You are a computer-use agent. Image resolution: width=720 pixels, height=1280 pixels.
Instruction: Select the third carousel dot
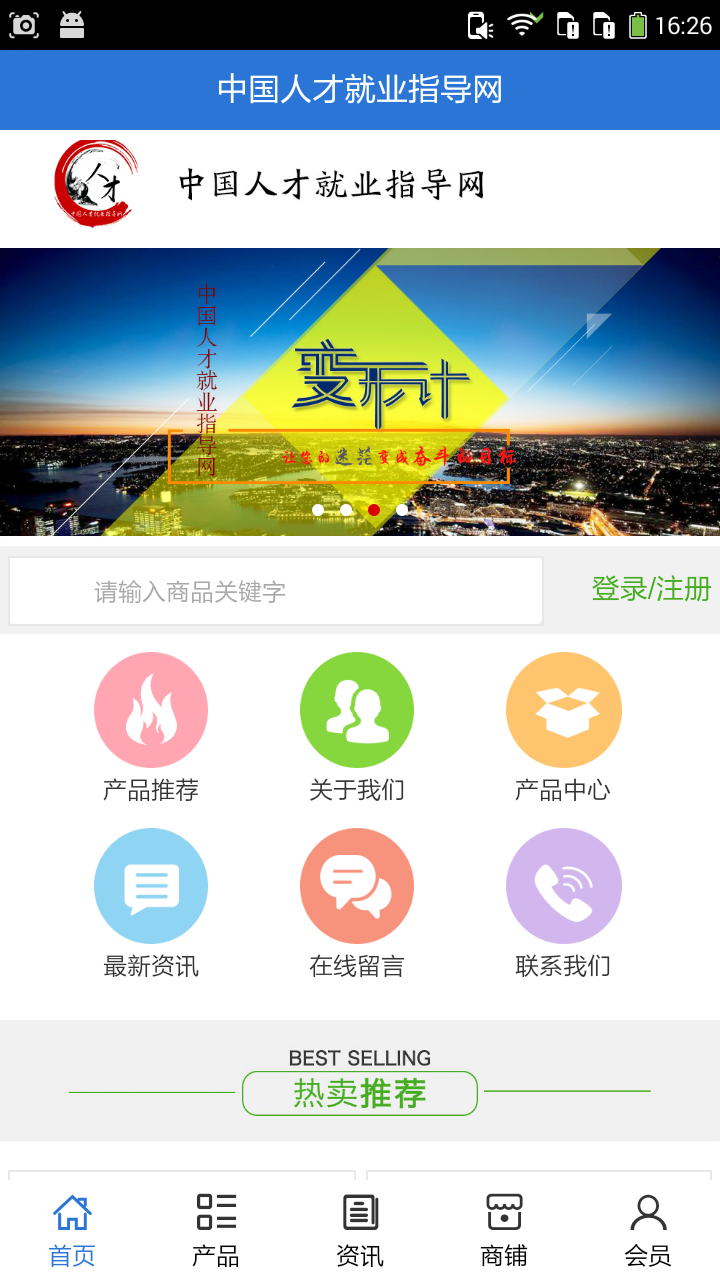(374, 509)
